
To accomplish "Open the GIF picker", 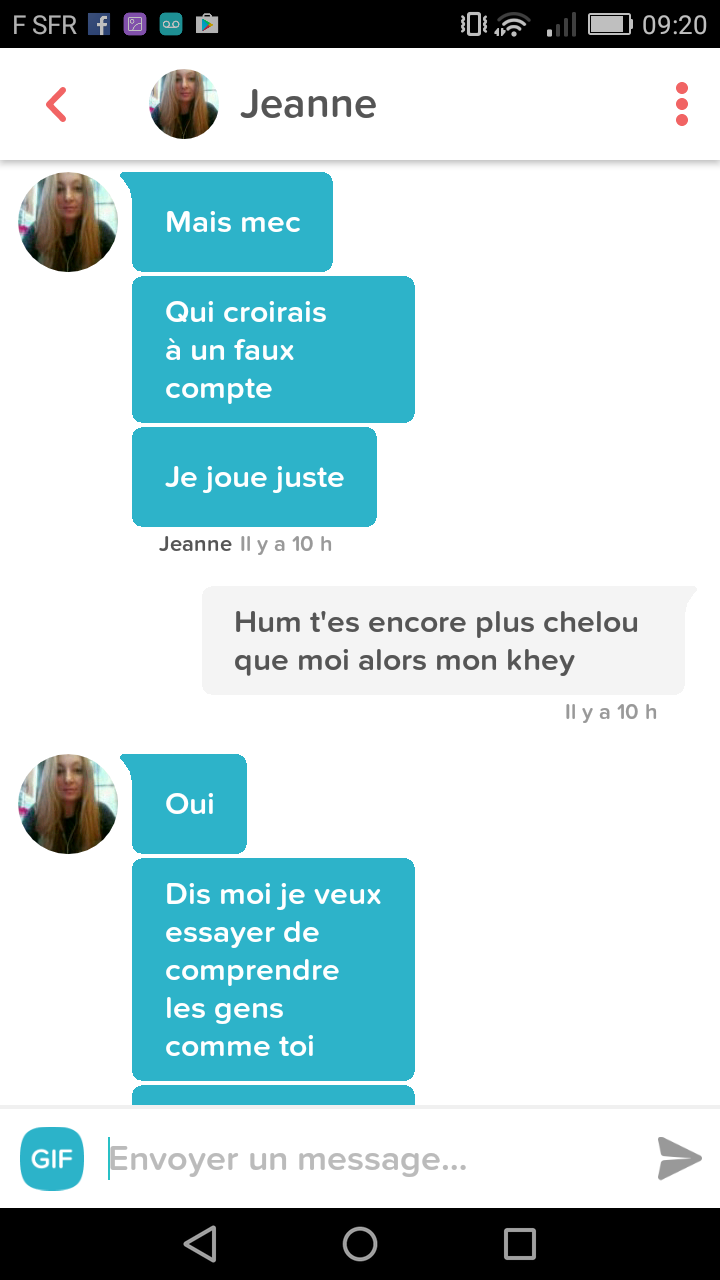I will tap(51, 1159).
